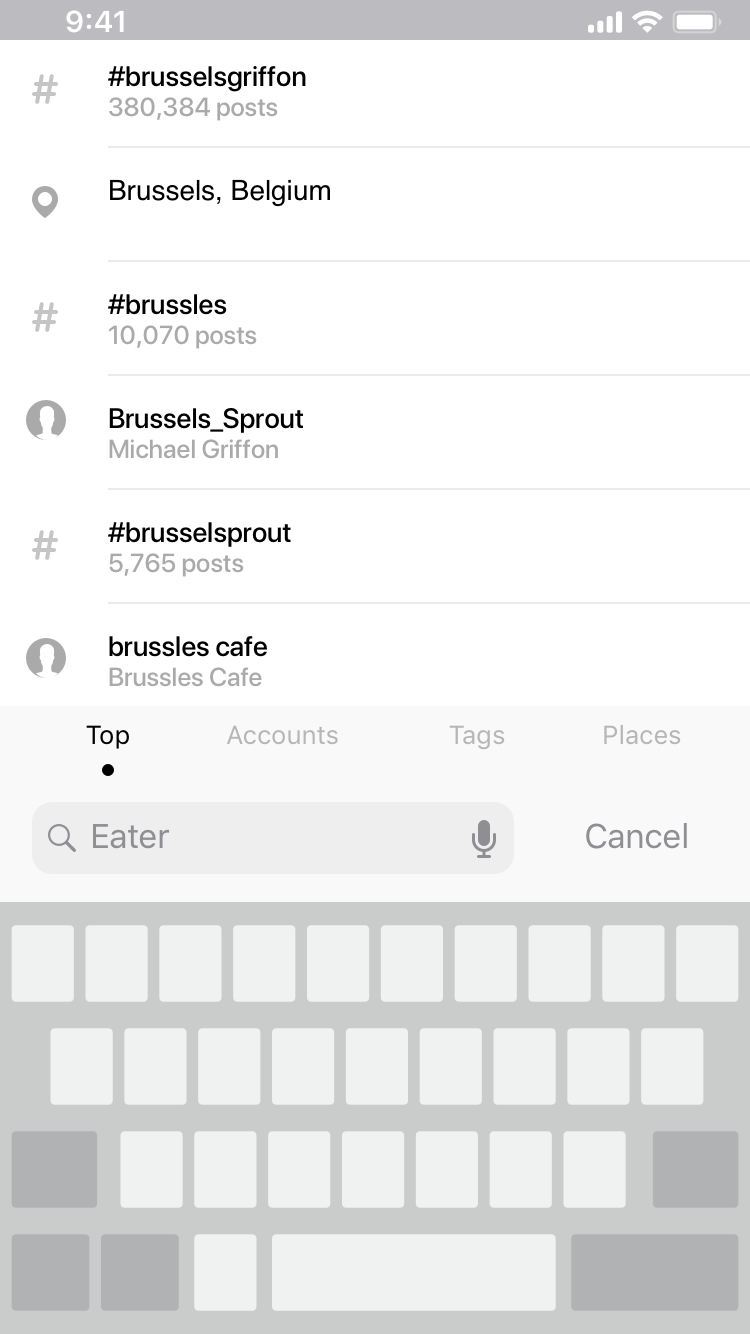Switch to the Places tab

pyautogui.click(x=641, y=735)
